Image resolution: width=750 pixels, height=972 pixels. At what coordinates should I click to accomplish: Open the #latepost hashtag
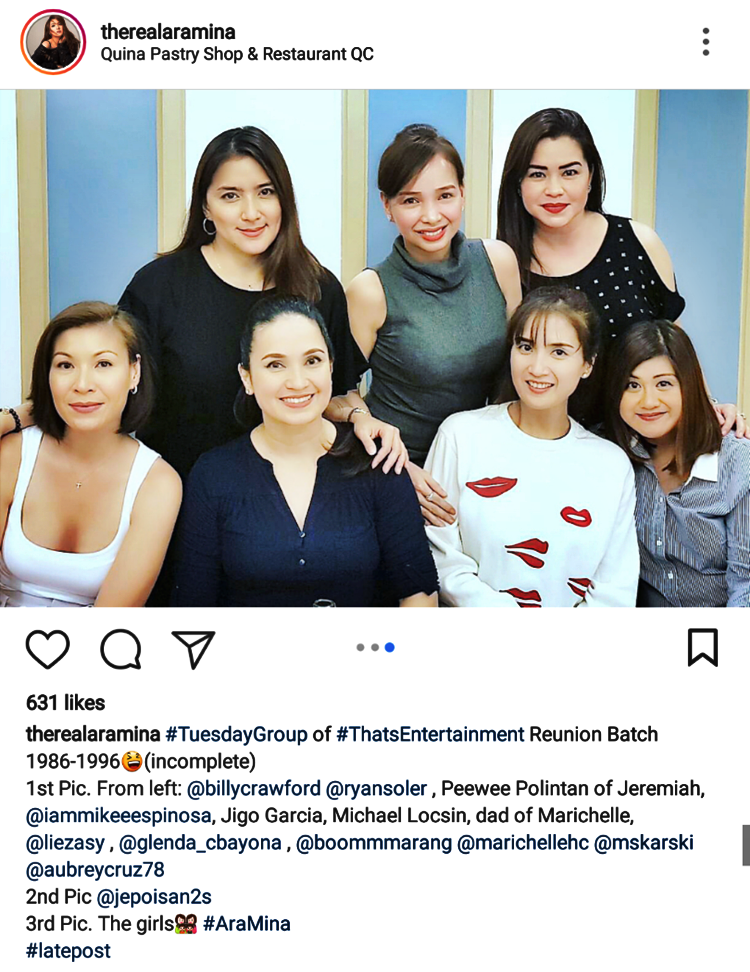(x=68, y=951)
